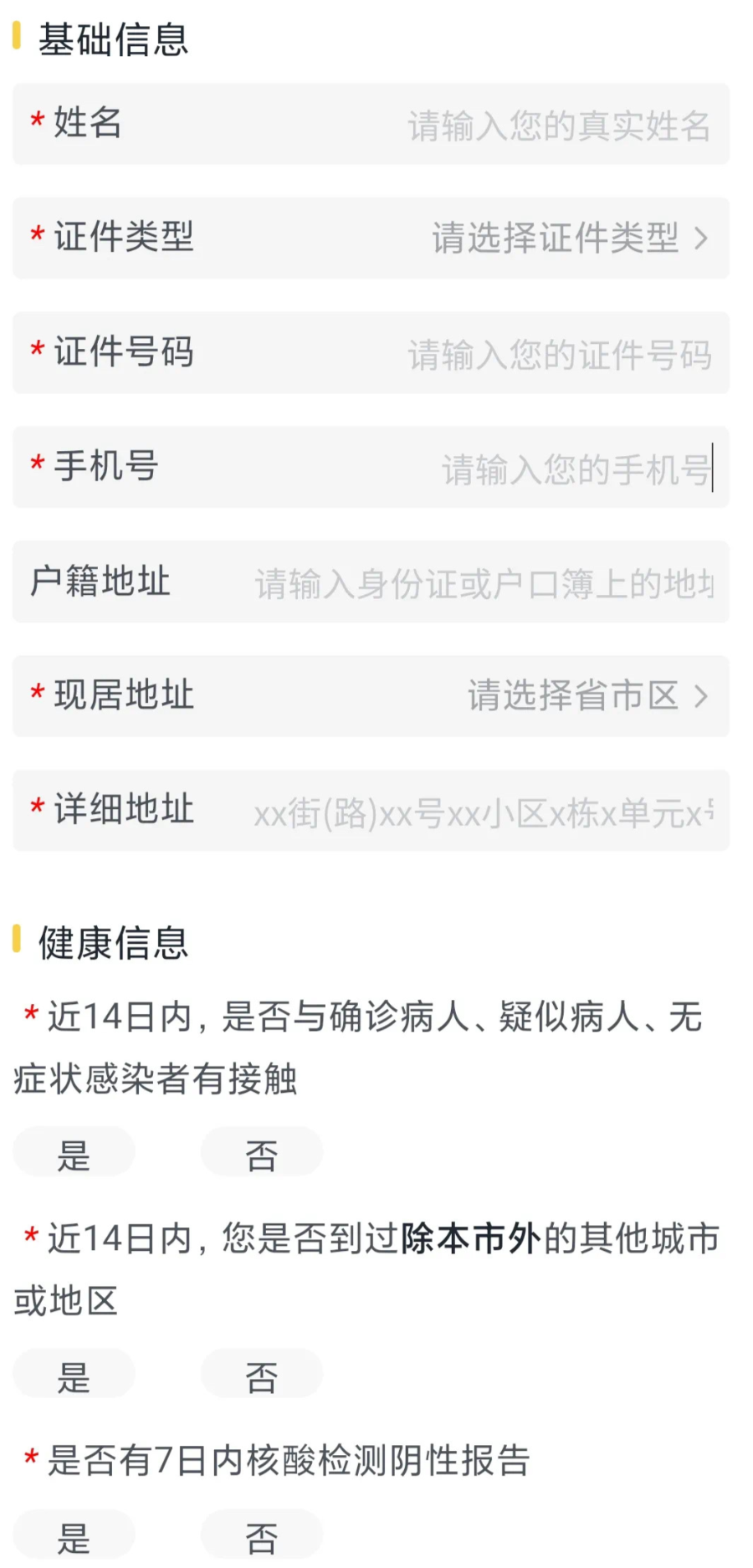The width and height of the screenshot is (753, 1568).
Task: Click the 基础信息 section header
Action: [x=115, y=38]
